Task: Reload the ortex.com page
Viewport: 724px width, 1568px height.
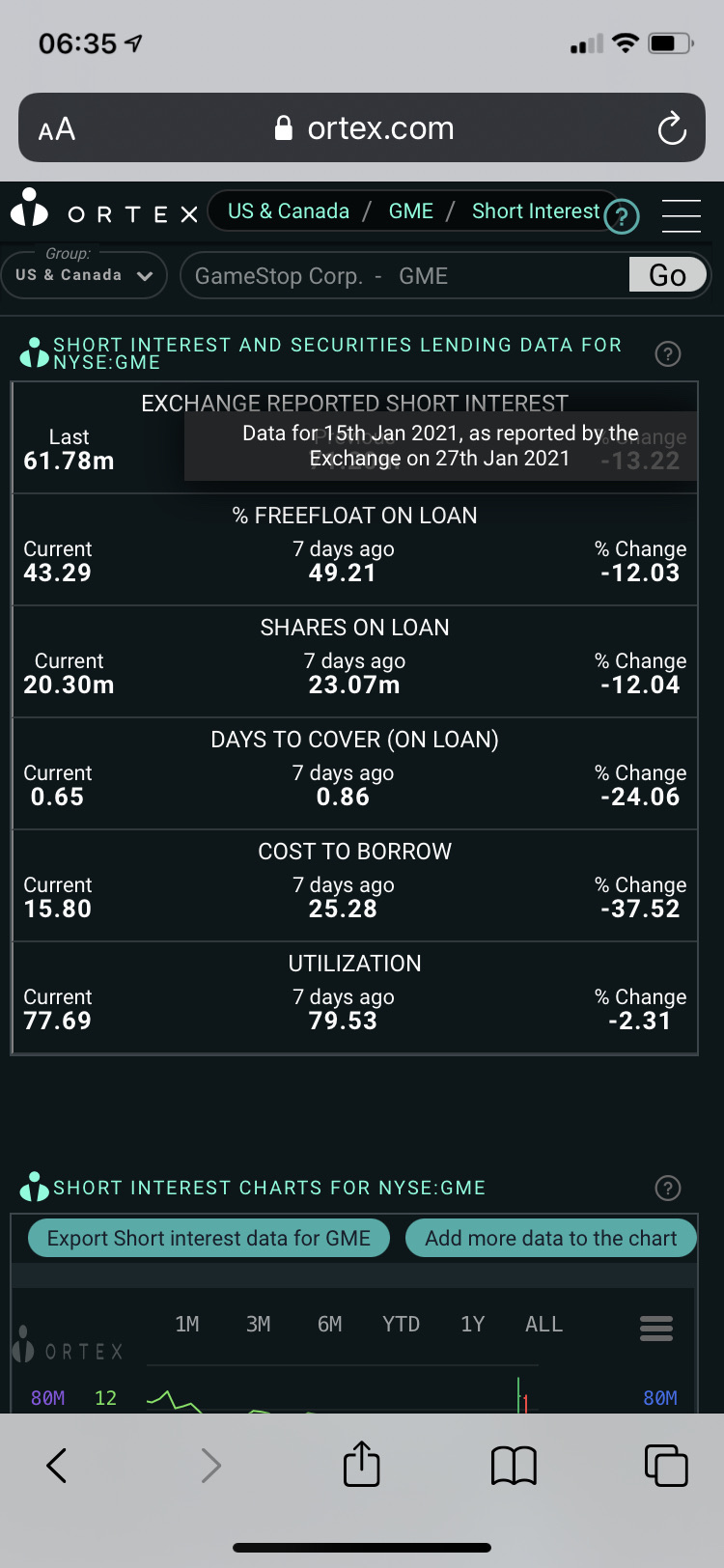Action: pyautogui.click(x=671, y=128)
